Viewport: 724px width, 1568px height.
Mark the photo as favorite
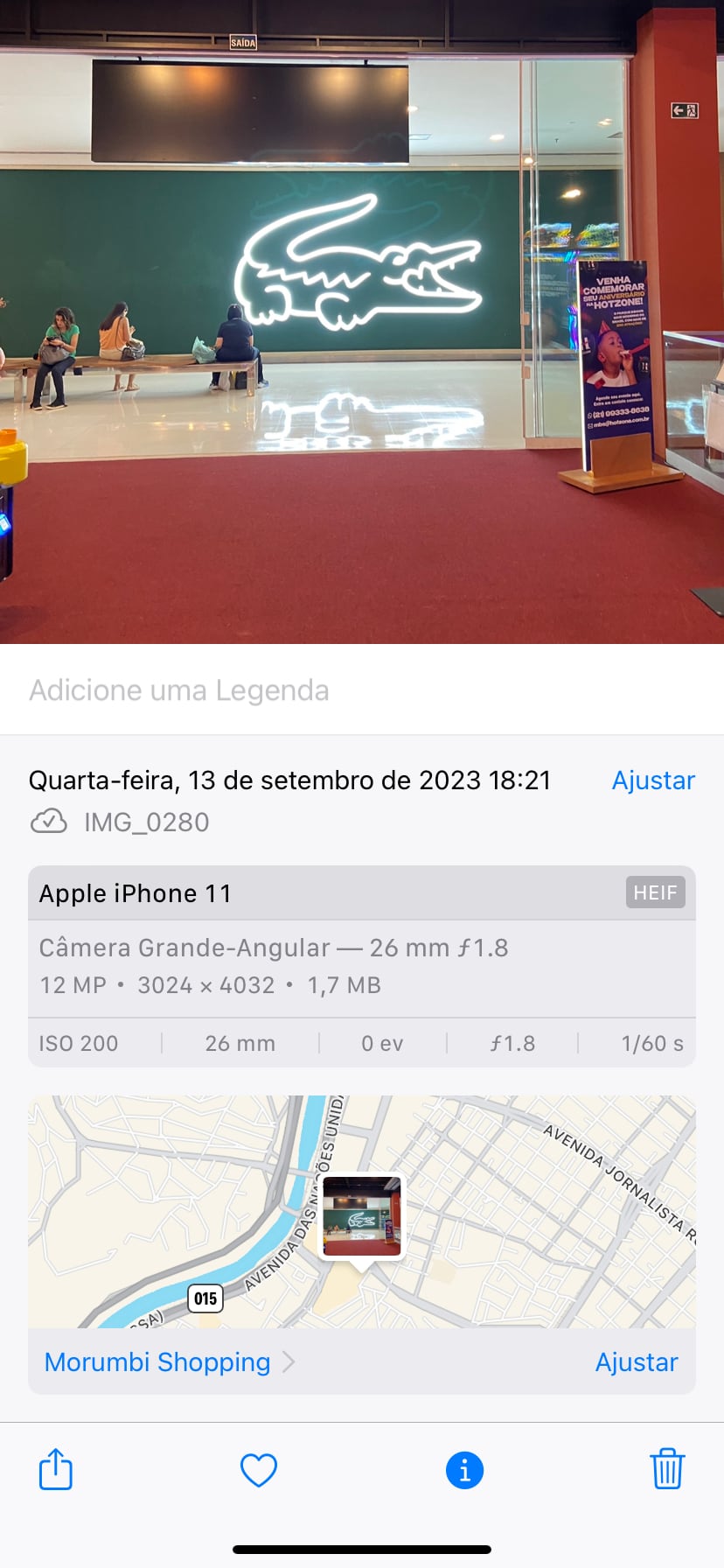(x=259, y=1470)
